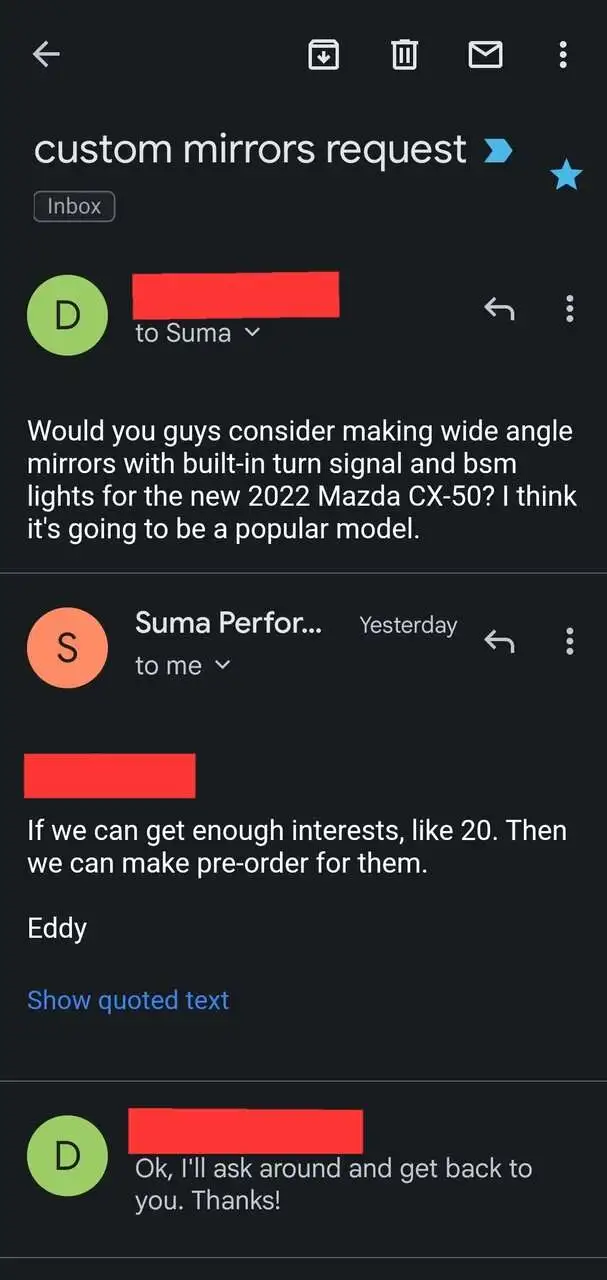Viewport: 607px width, 1280px height.
Task: Mark conversation as unread
Action: point(485,55)
